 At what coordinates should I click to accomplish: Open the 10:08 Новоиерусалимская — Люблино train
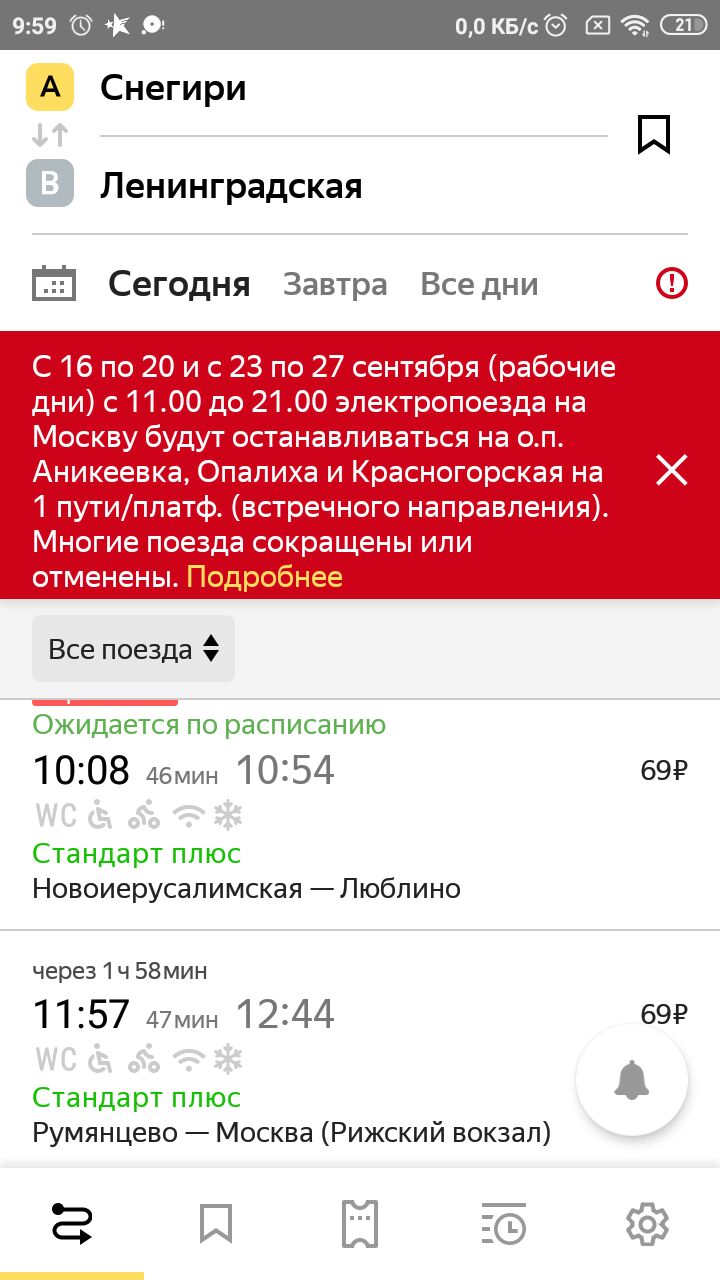tap(360, 815)
